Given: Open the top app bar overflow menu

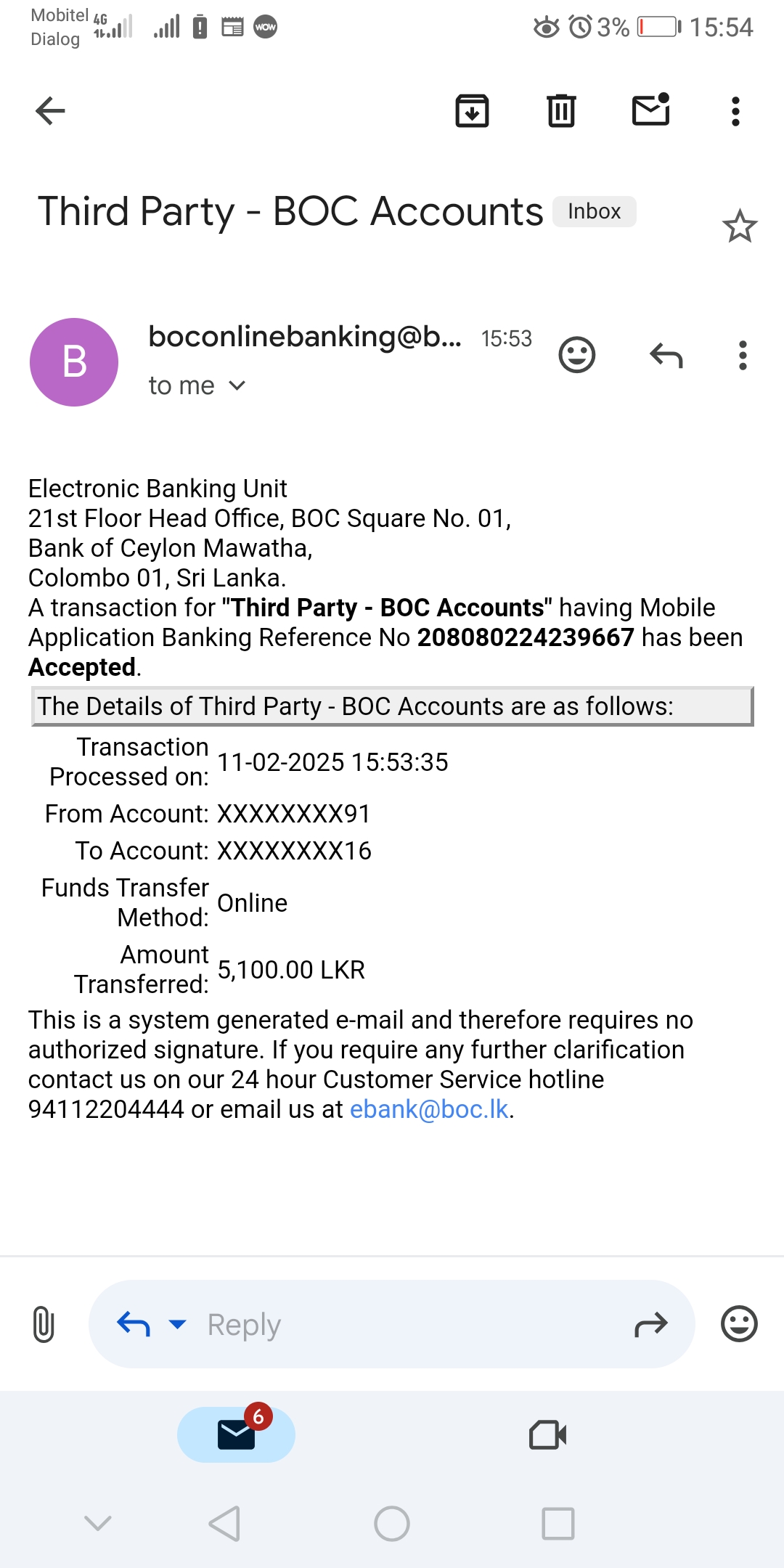Looking at the screenshot, I should coord(735,112).
